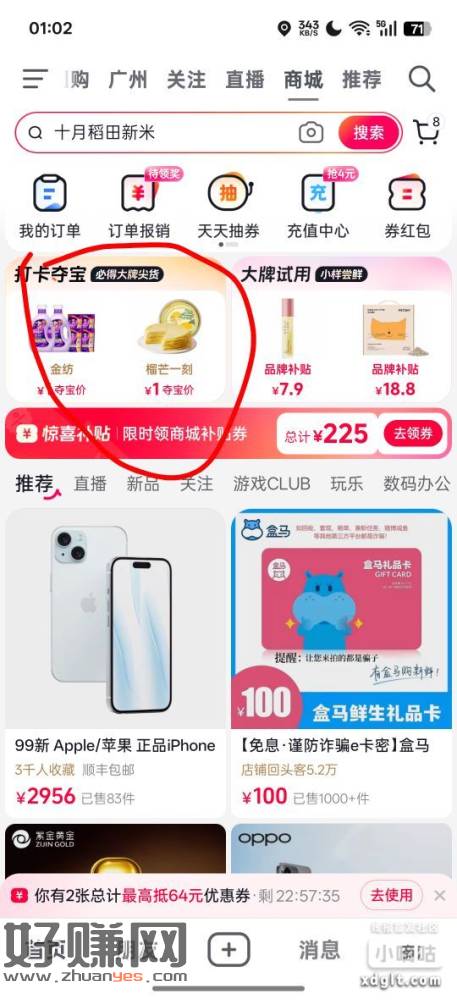The image size is (457, 1000).
Task: Open the 广州 top tab
Action: click(x=127, y=80)
